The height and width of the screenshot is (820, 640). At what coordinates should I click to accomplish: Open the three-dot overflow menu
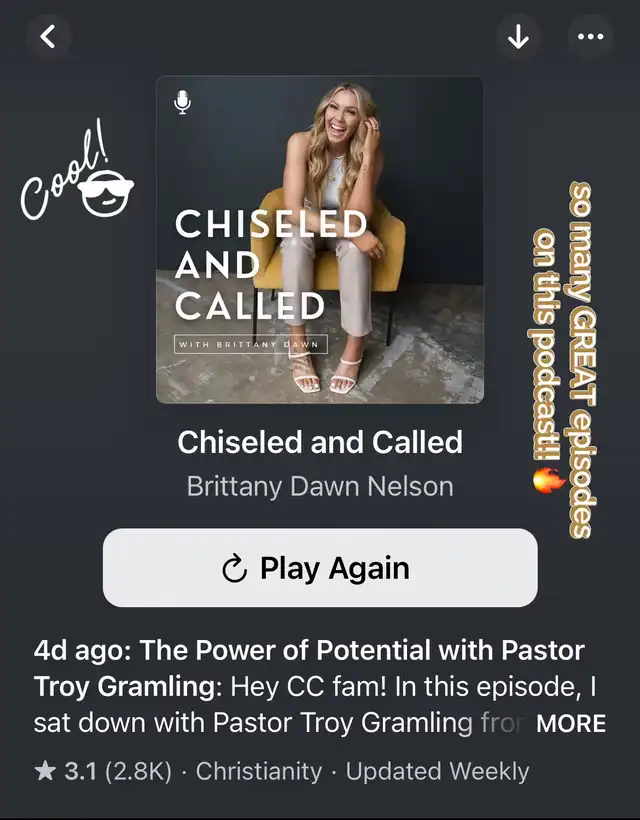590,38
